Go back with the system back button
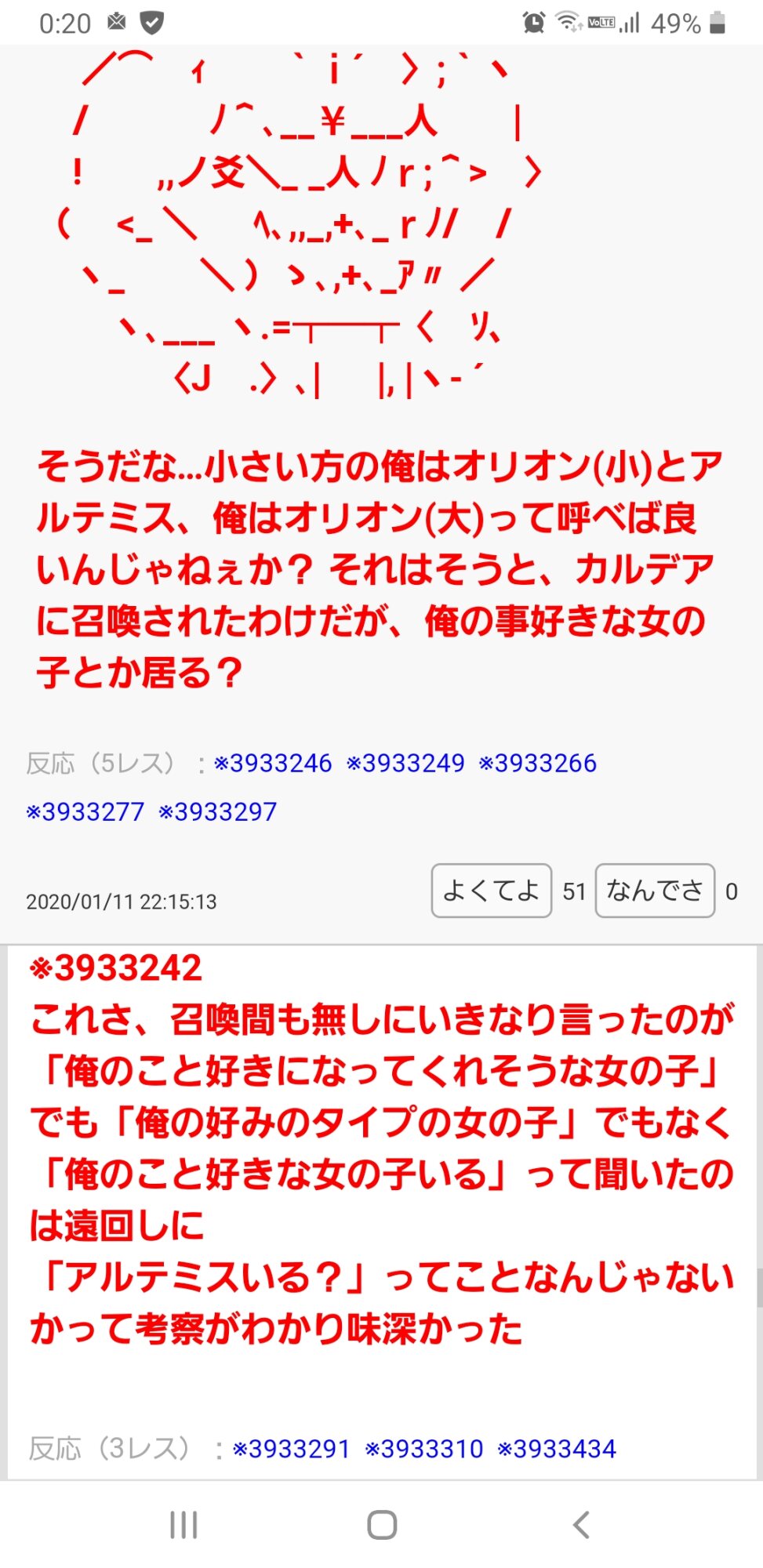 click(x=580, y=1525)
